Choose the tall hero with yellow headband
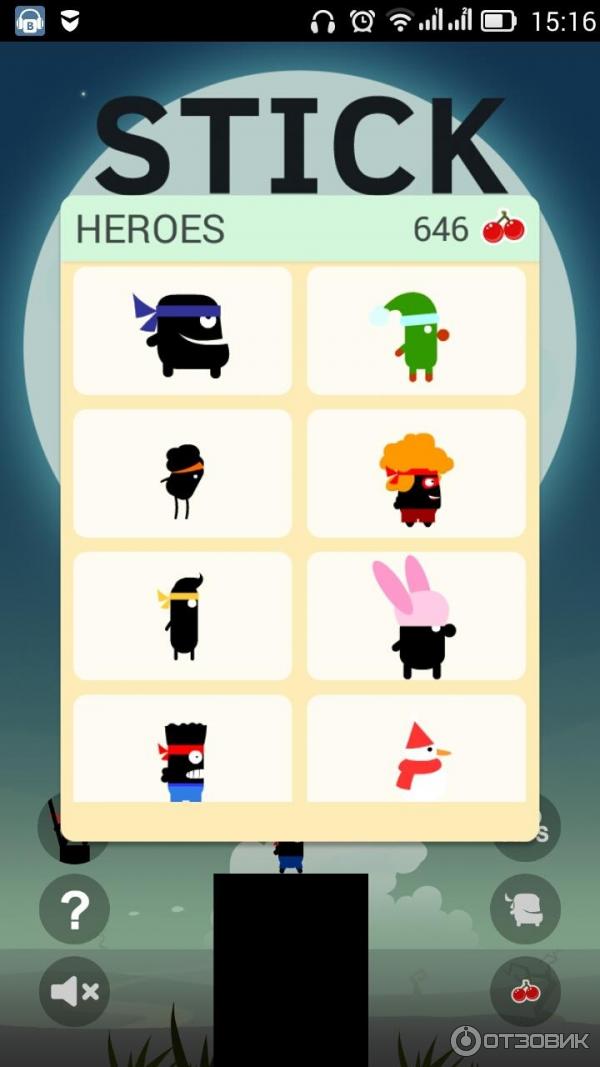600x1067 pixels. point(183,616)
